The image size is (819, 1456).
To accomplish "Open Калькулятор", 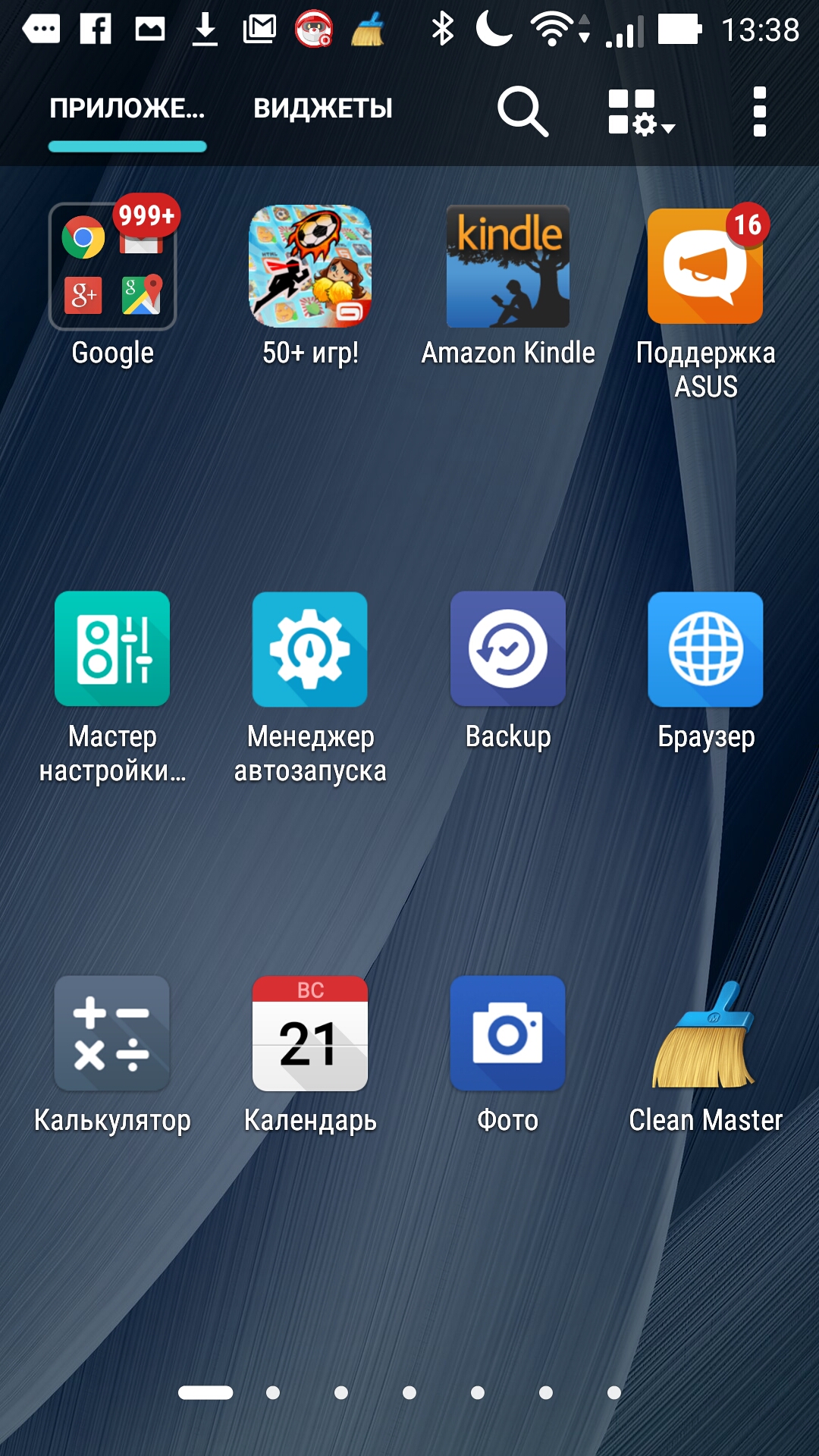I will click(x=112, y=1033).
